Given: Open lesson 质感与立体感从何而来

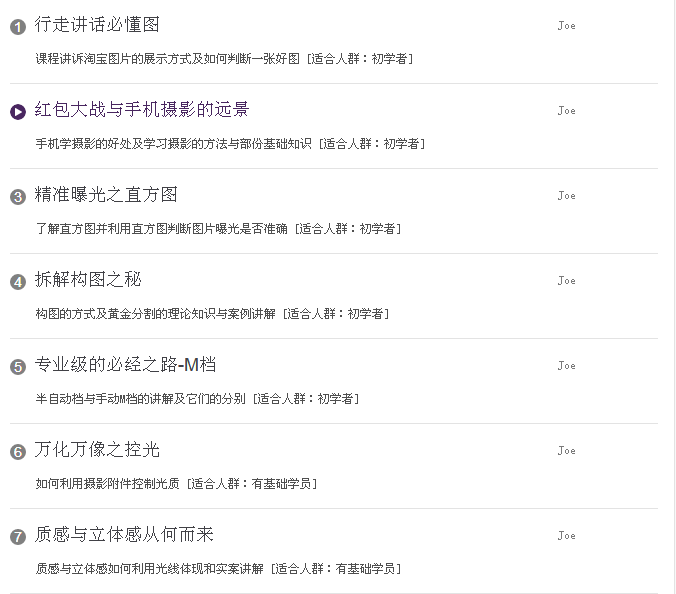Looking at the screenshot, I should point(124,535).
